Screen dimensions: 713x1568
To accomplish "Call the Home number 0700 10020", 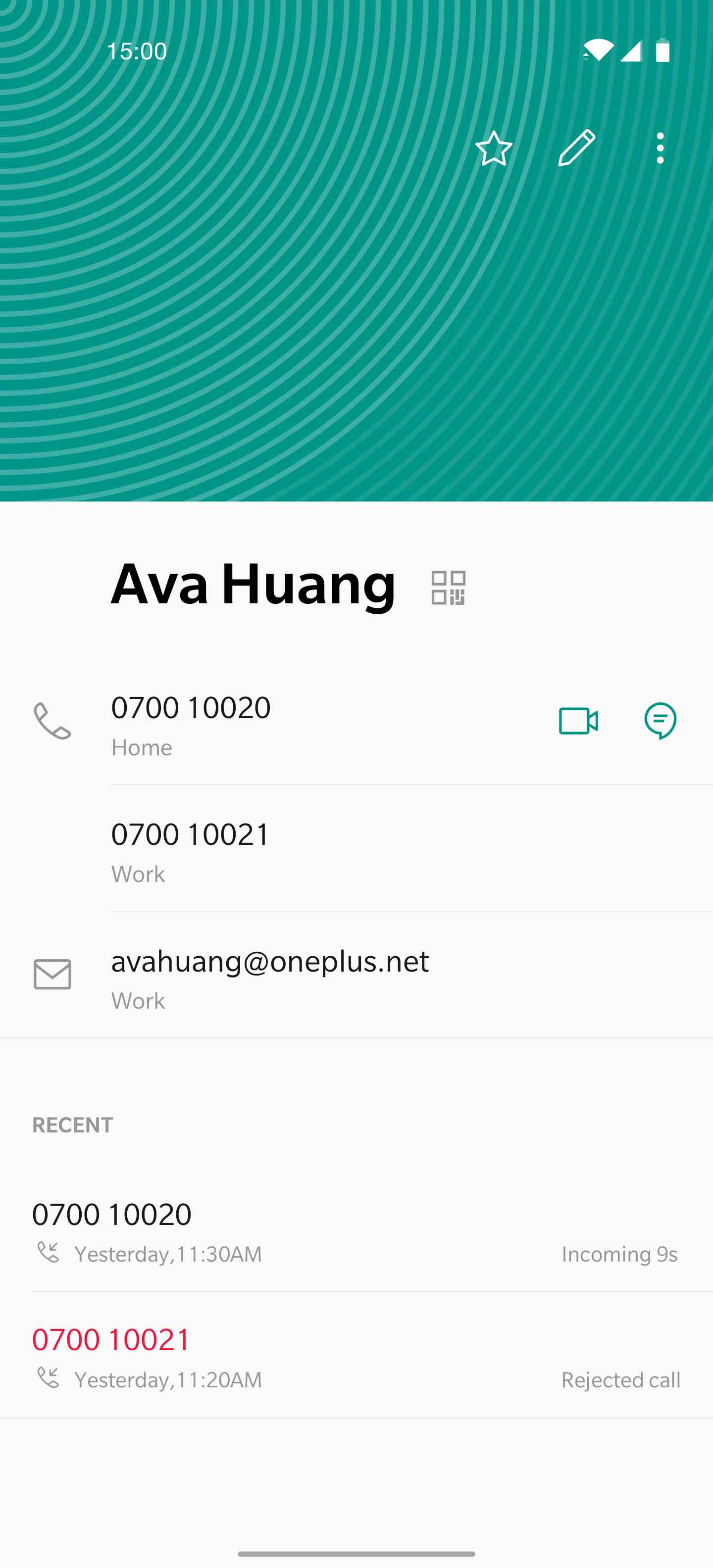I will point(191,721).
